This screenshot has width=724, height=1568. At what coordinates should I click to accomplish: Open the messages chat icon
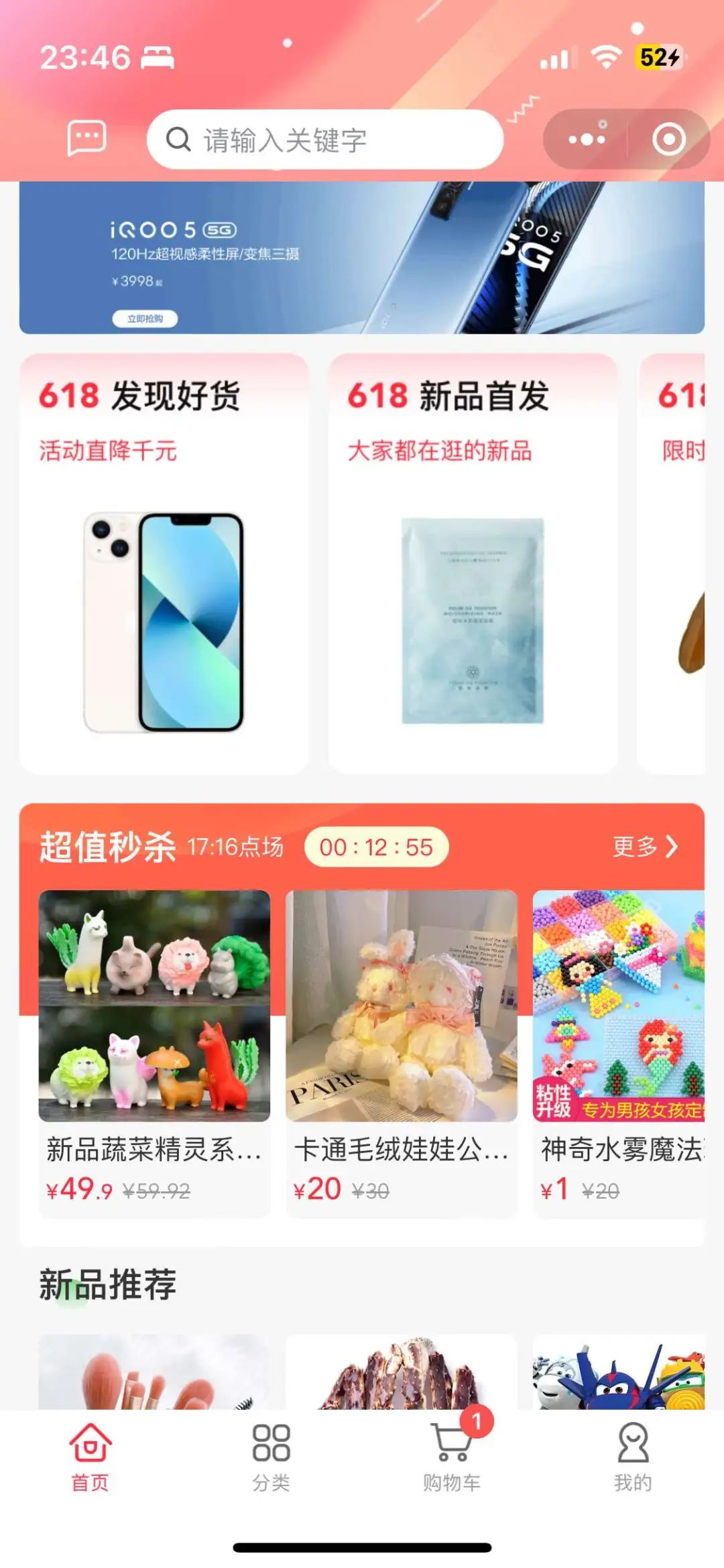(86, 139)
